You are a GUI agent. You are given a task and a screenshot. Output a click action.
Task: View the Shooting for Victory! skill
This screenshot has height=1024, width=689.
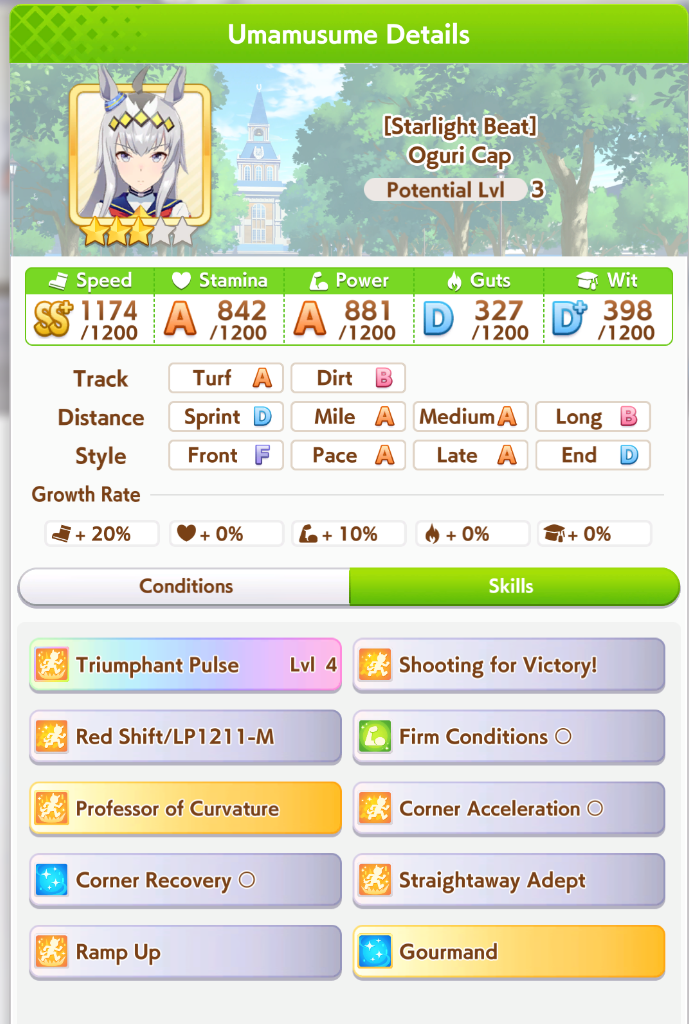coord(509,665)
